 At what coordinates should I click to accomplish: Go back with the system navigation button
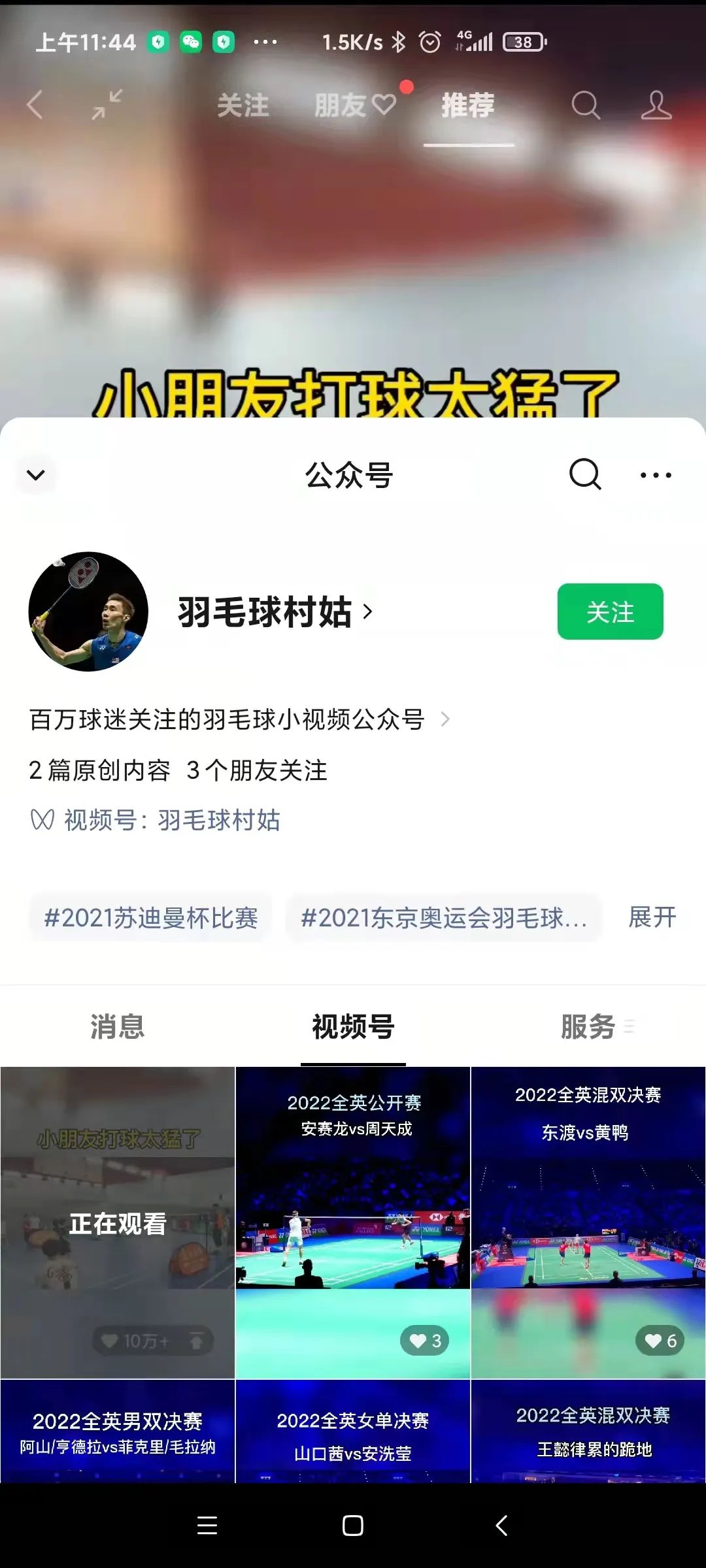[x=501, y=1526]
